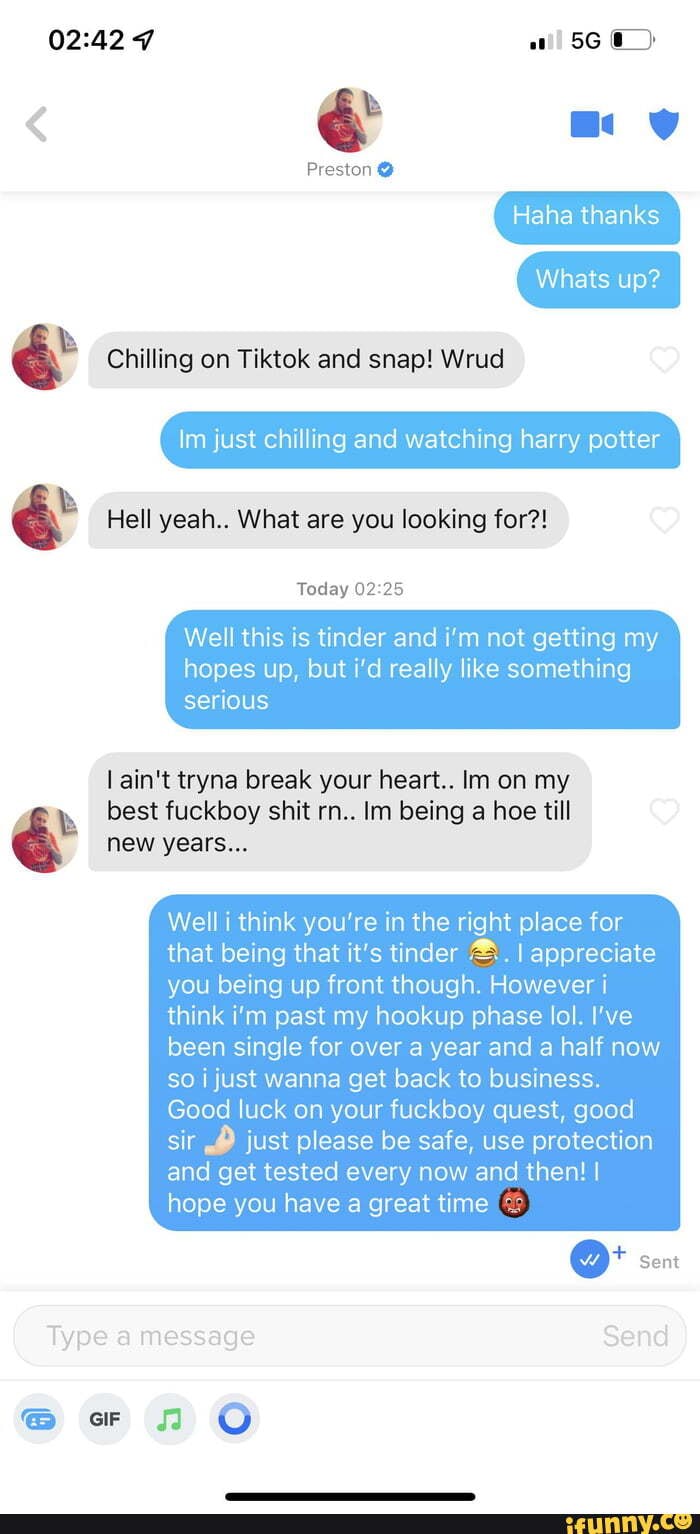Share a song with the music note
The width and height of the screenshot is (700, 1534).
[x=170, y=1419]
